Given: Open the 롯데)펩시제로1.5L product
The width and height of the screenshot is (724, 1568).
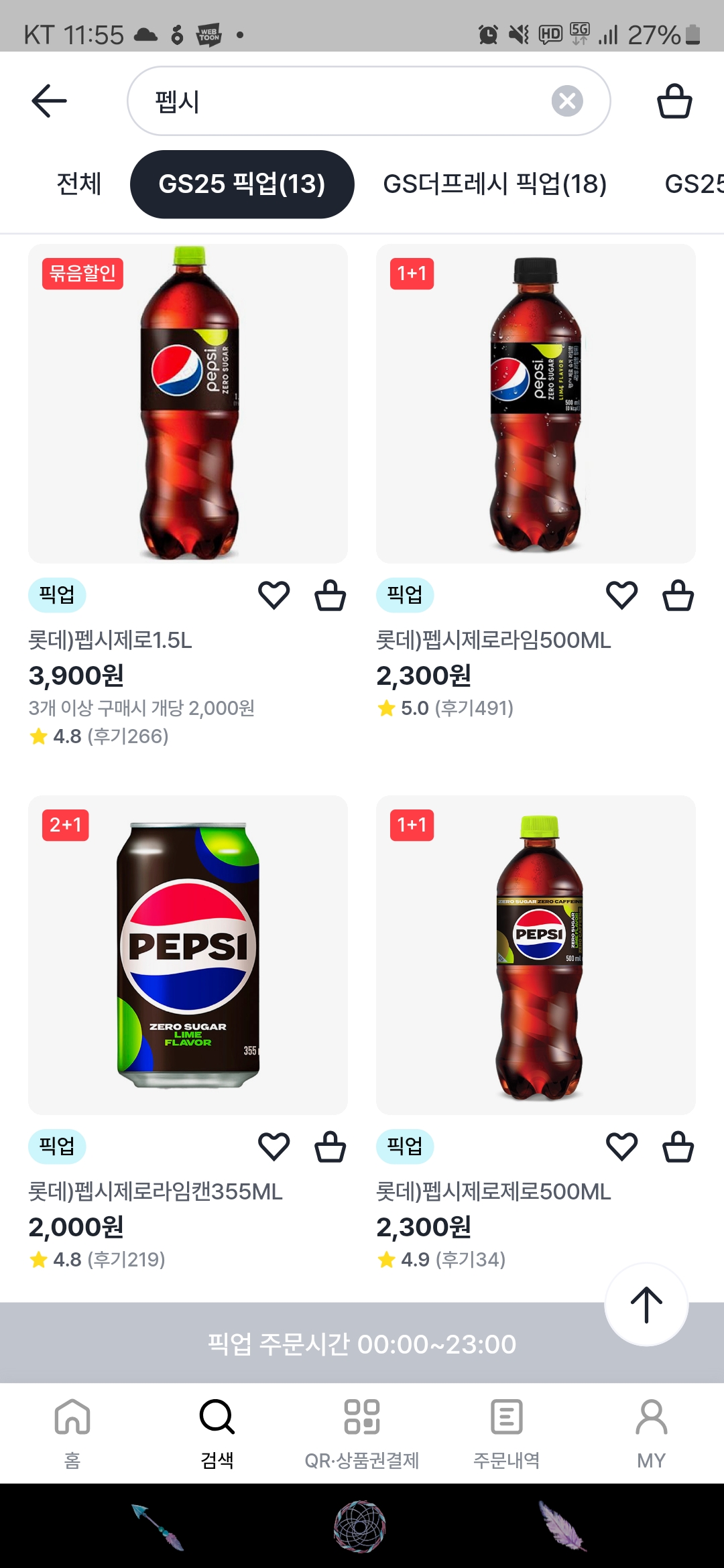Looking at the screenshot, I should tap(188, 403).
